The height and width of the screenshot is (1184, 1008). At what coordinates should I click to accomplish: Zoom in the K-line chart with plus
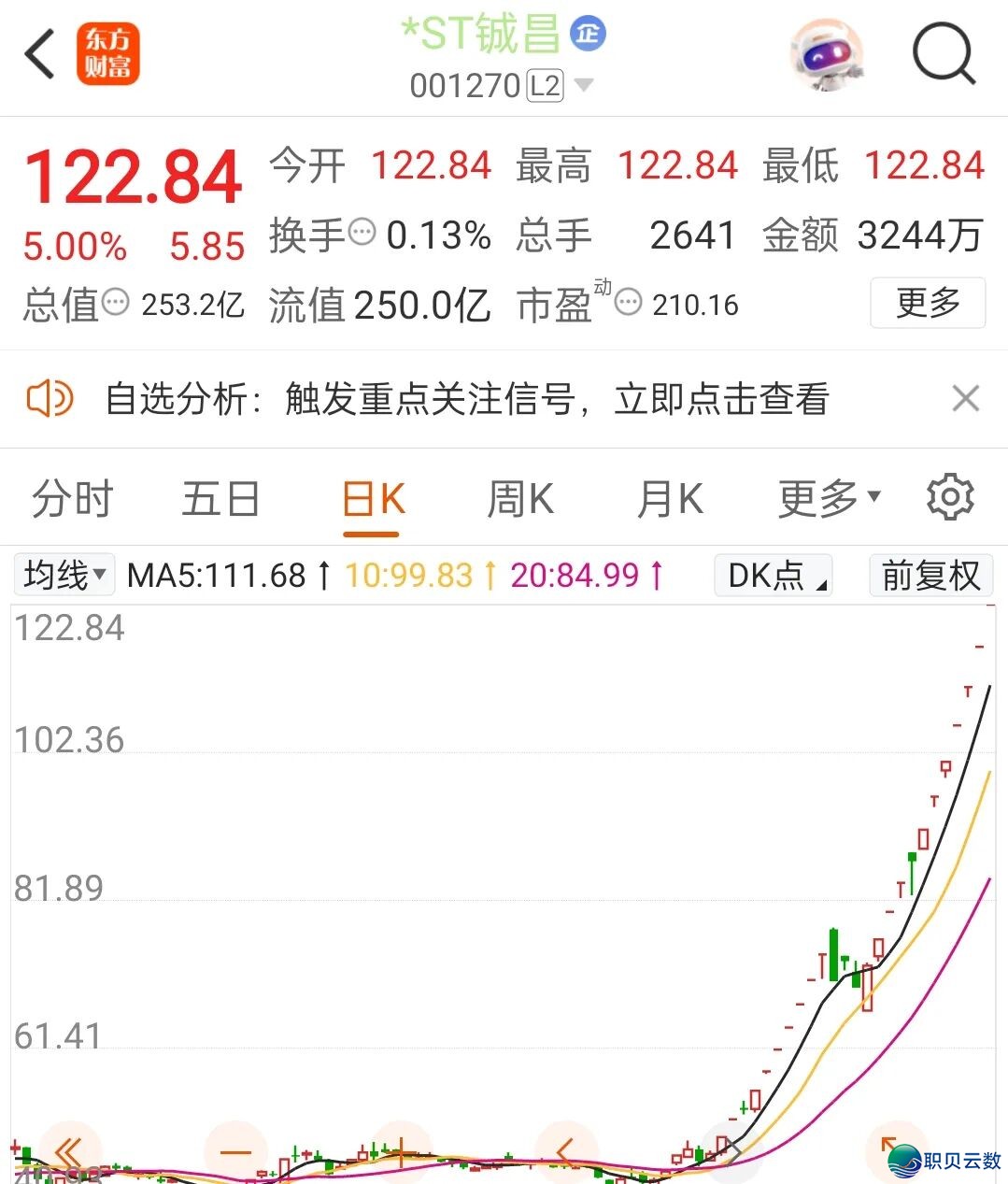click(401, 1151)
